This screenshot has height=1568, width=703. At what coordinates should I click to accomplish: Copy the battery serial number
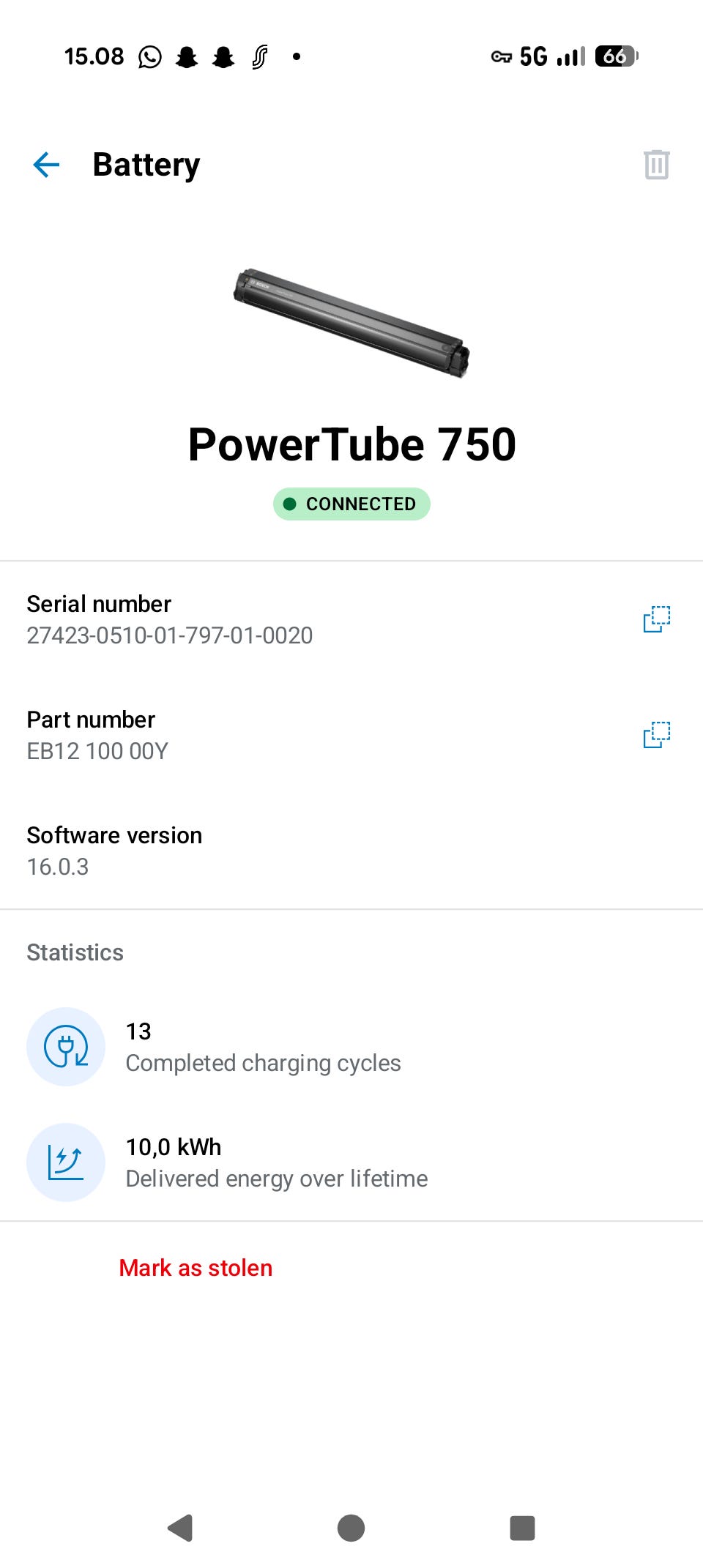(x=656, y=619)
